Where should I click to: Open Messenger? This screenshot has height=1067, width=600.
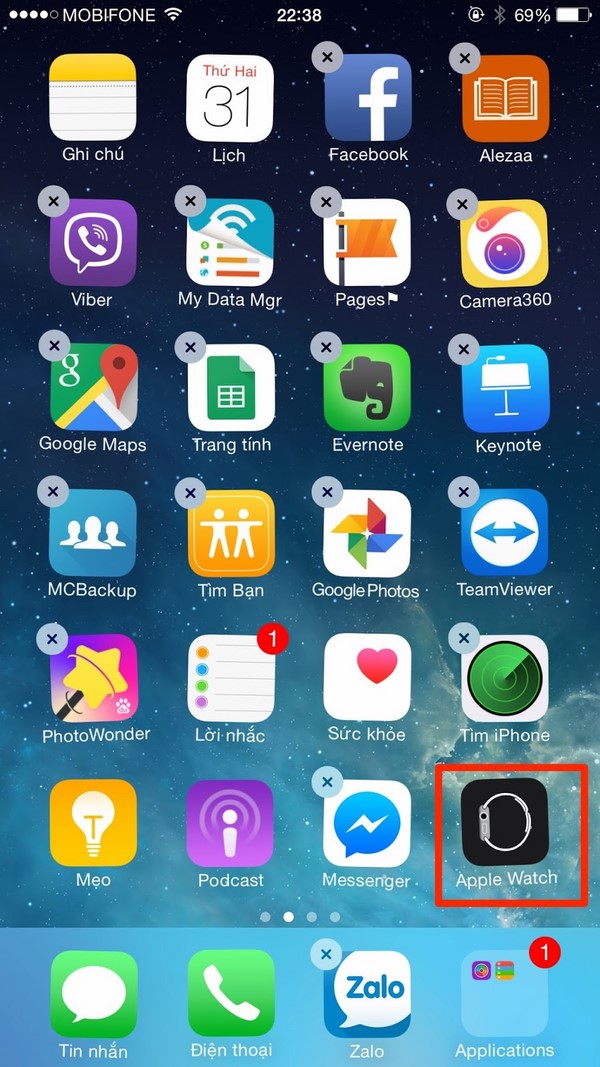367,823
